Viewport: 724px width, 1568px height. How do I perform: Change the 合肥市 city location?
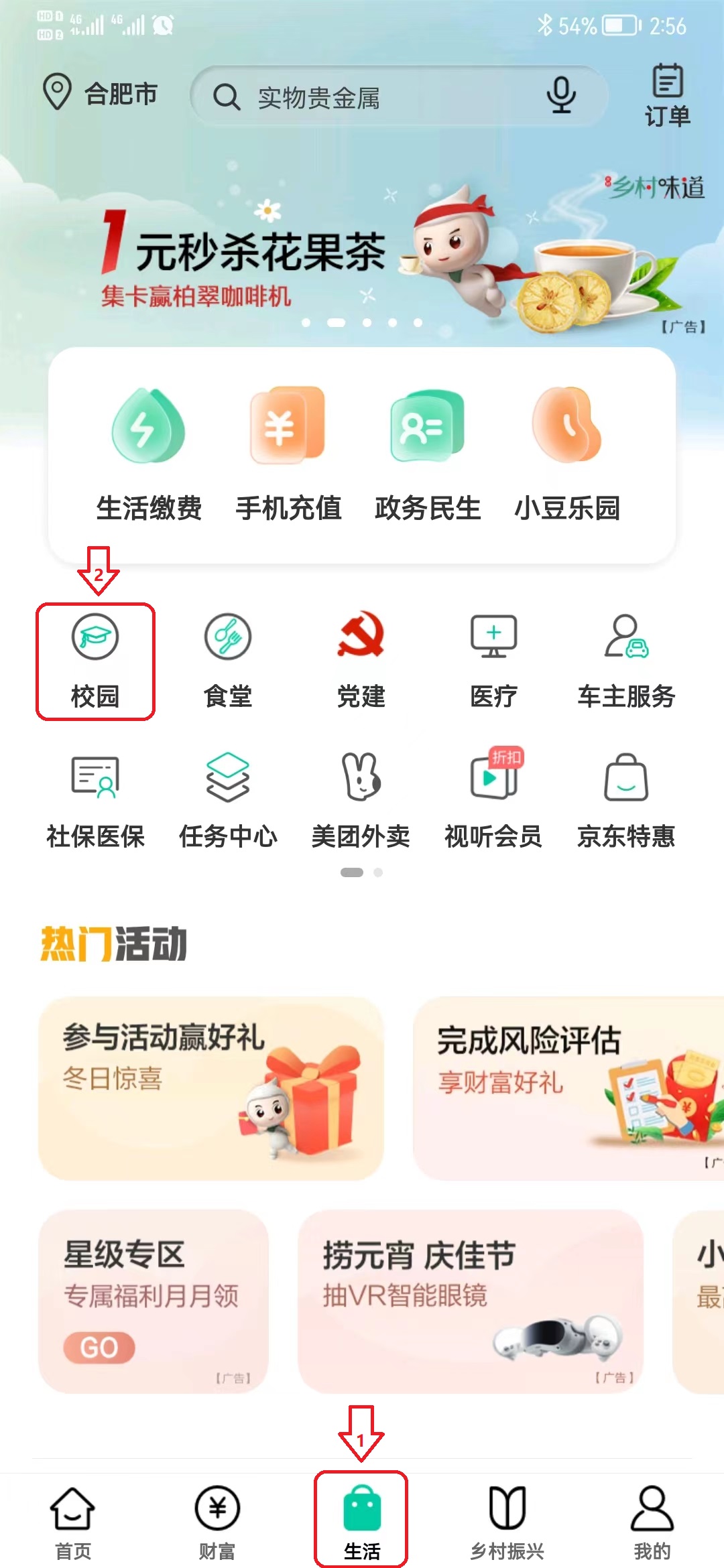tap(101, 94)
